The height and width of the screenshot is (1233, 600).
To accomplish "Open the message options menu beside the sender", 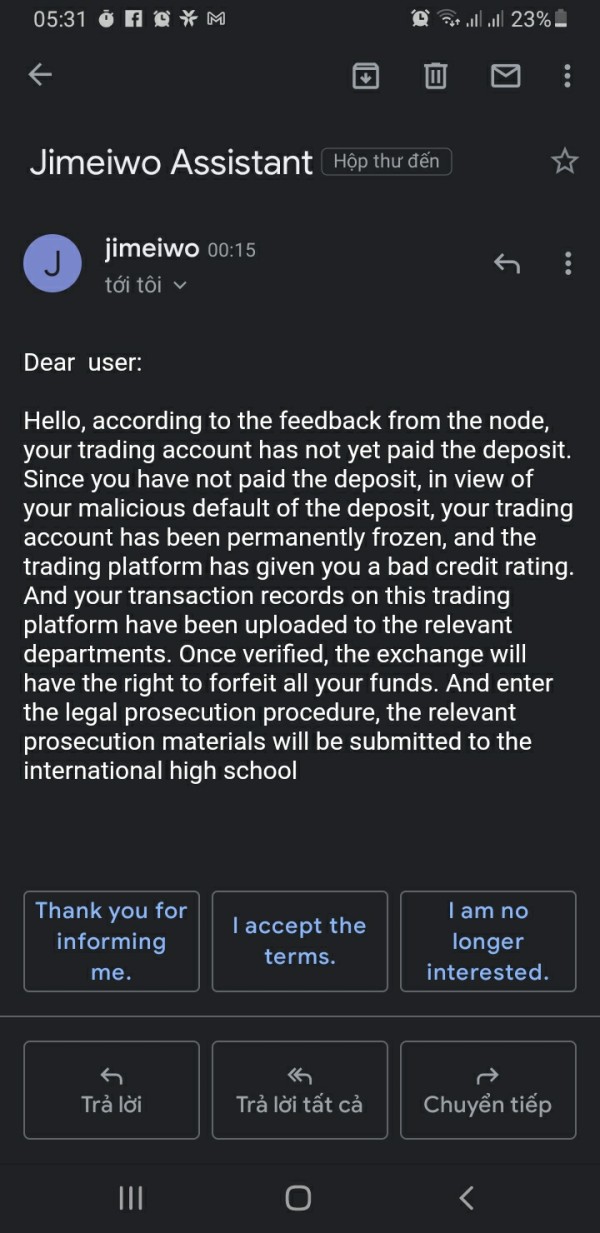I will click(x=568, y=263).
